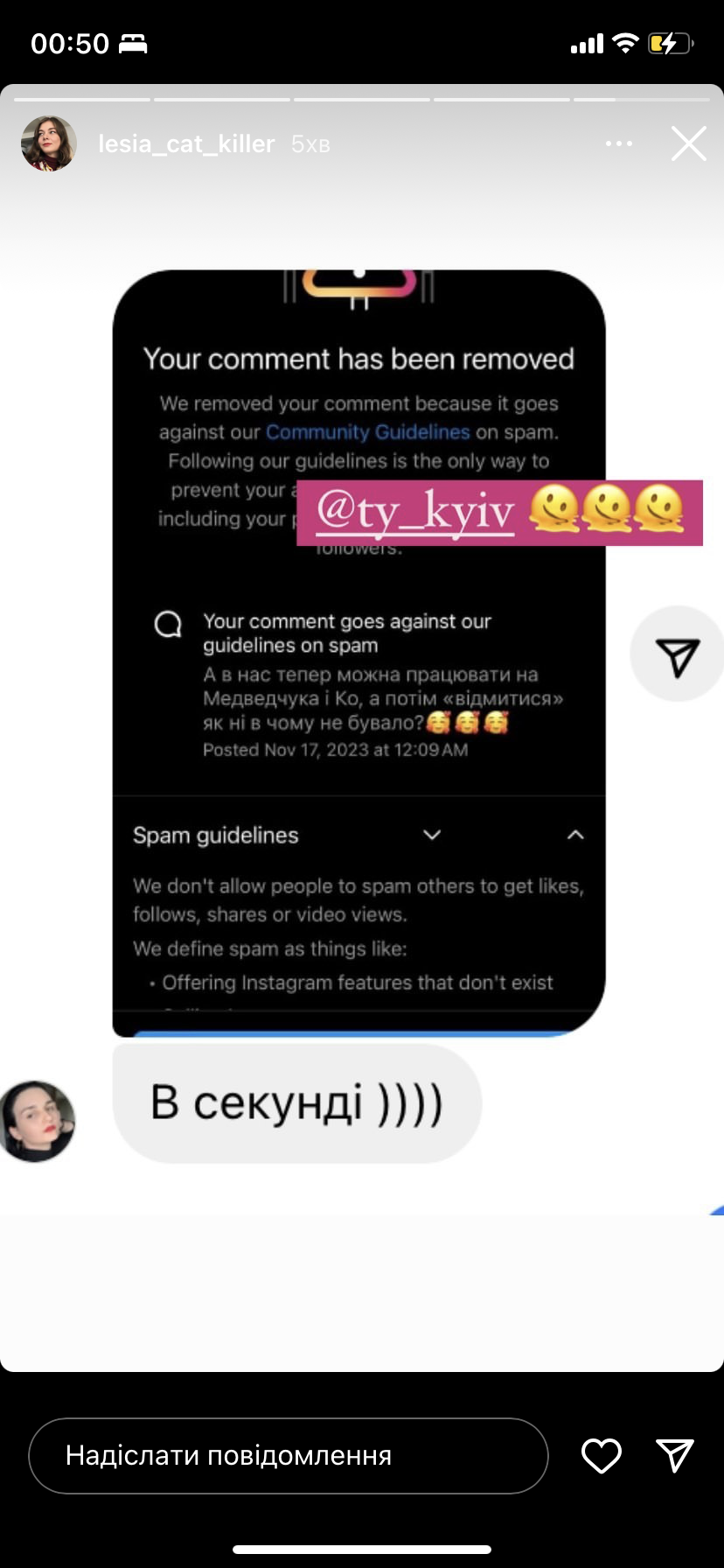Open lesia_cat_killer's profile picture
The width and height of the screenshot is (724, 1568).
[x=49, y=143]
